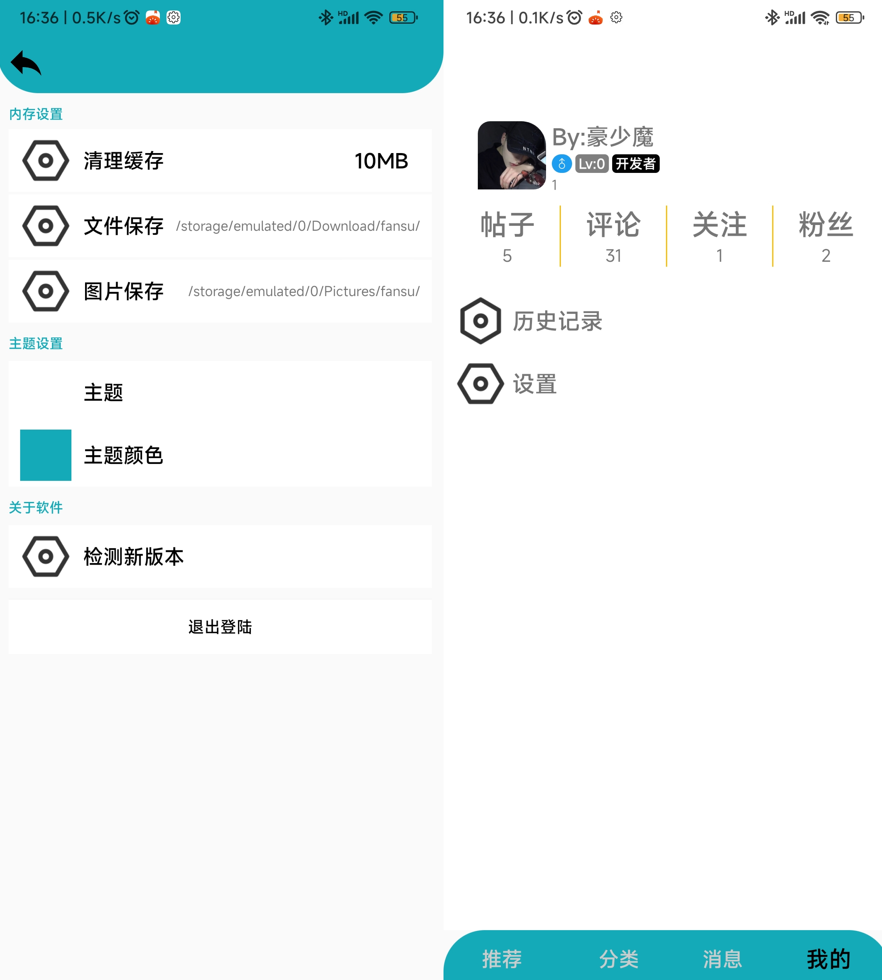The height and width of the screenshot is (980, 882).
Task: Open the 主题 theme setting
Action: click(220, 393)
